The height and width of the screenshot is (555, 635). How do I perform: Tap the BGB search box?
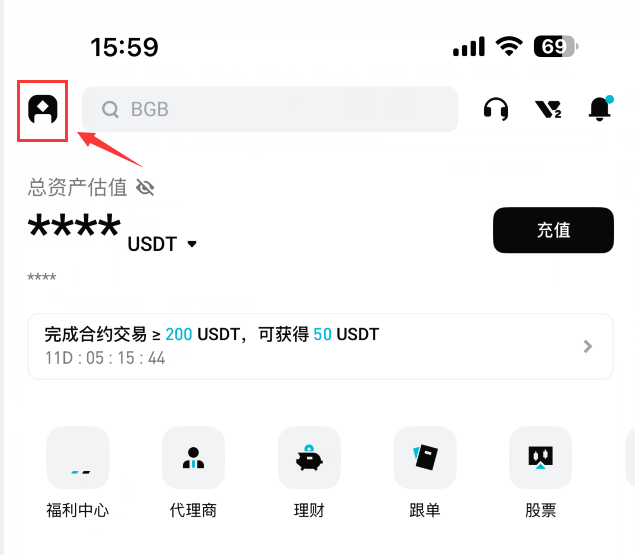coord(270,109)
